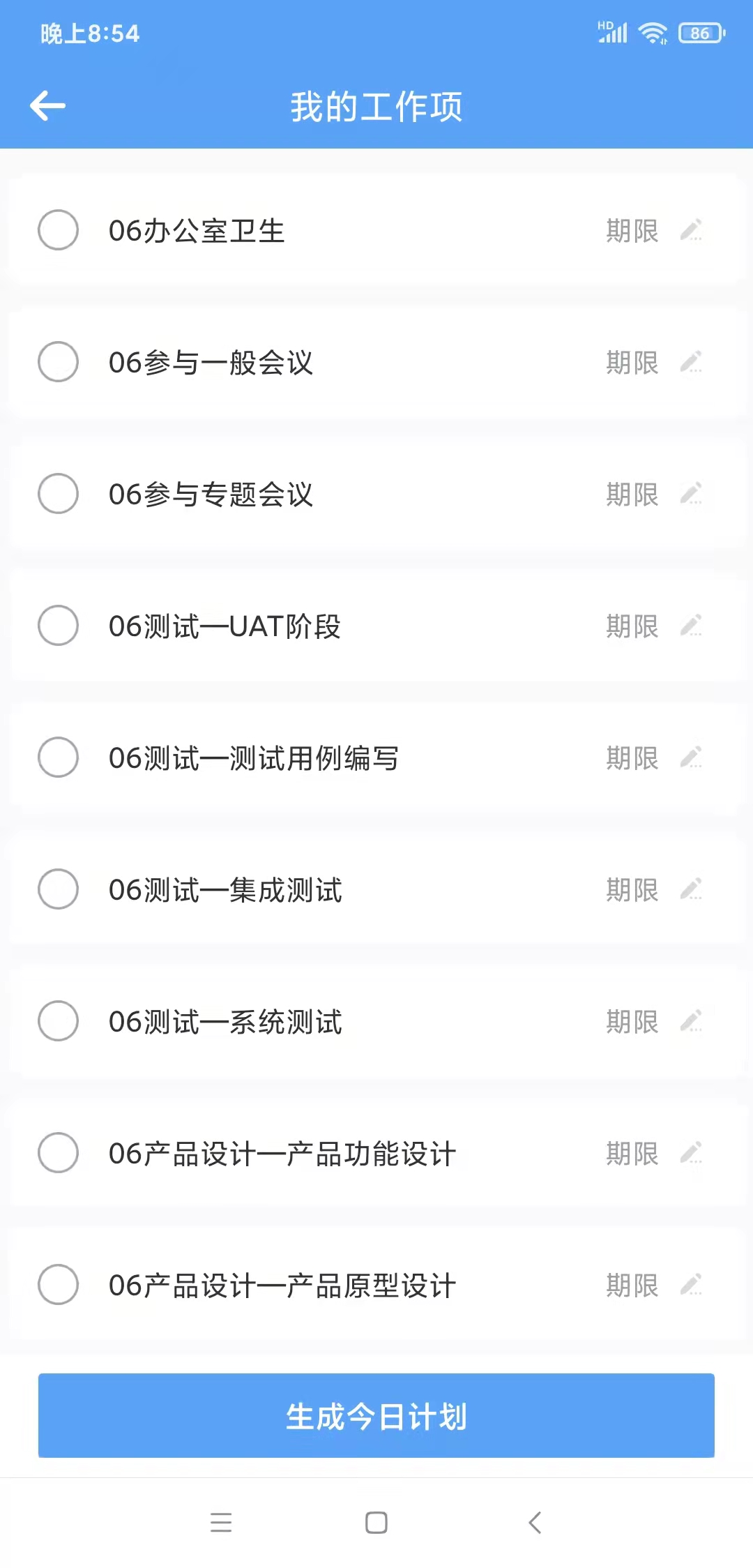Tap the task item 06产品设计—产品原型设计
The image size is (753, 1568).
(x=282, y=1286)
